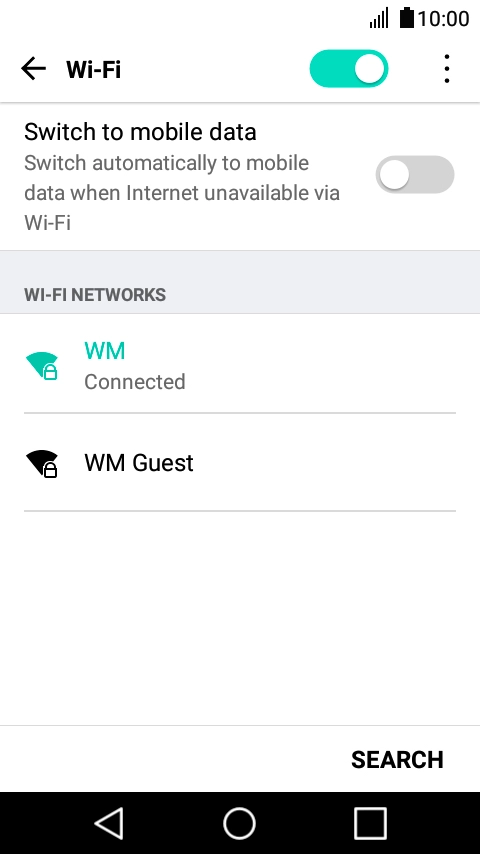Screen dimensions: 480x854
Task: Tap the system home button
Action: tap(239, 823)
